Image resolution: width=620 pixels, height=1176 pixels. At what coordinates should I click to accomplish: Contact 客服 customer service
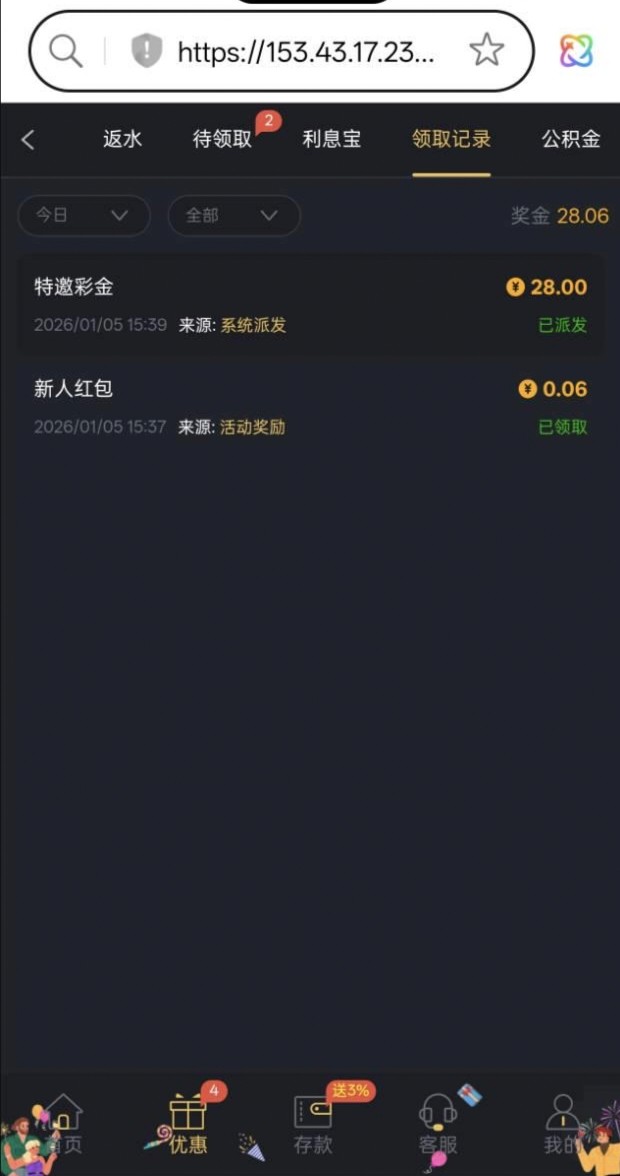tap(438, 1124)
